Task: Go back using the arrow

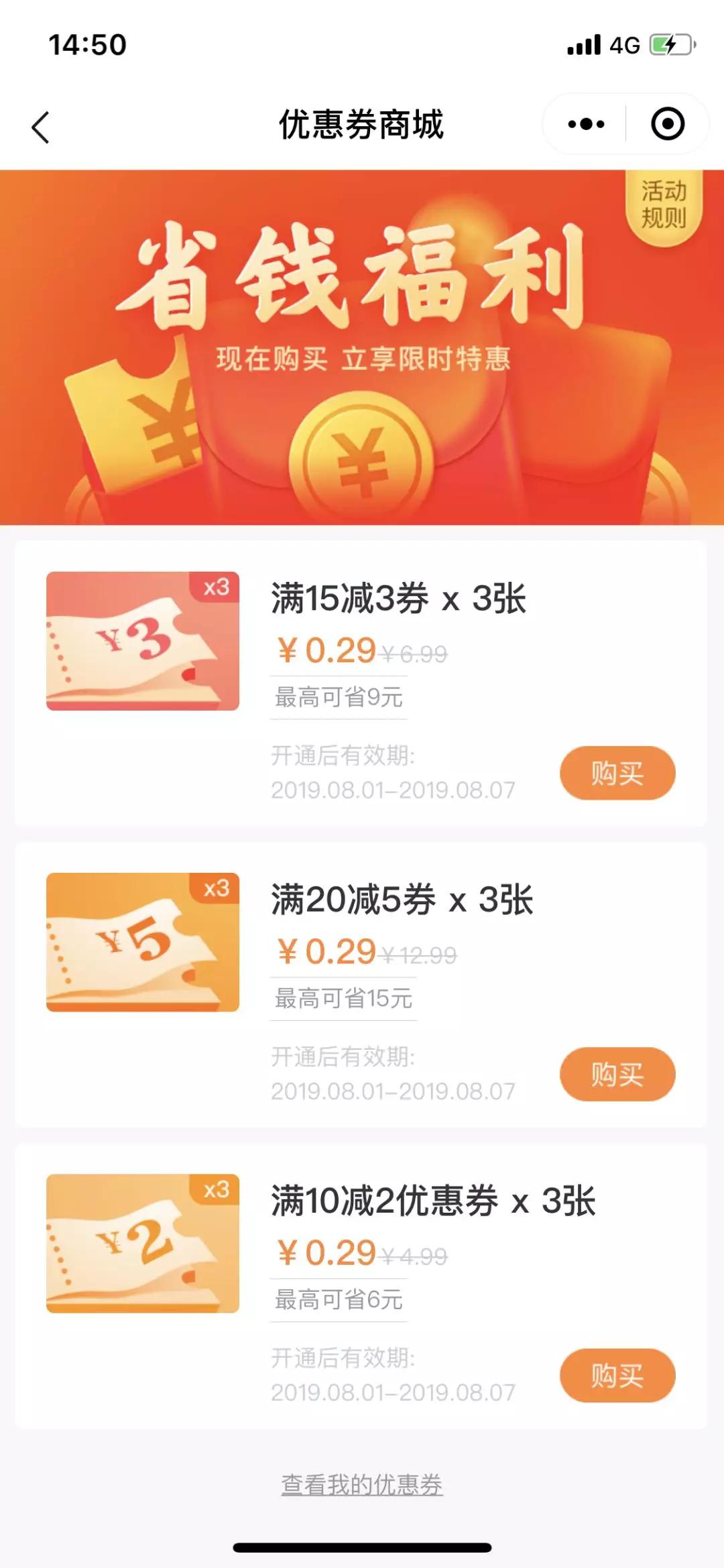Action: 41,127
